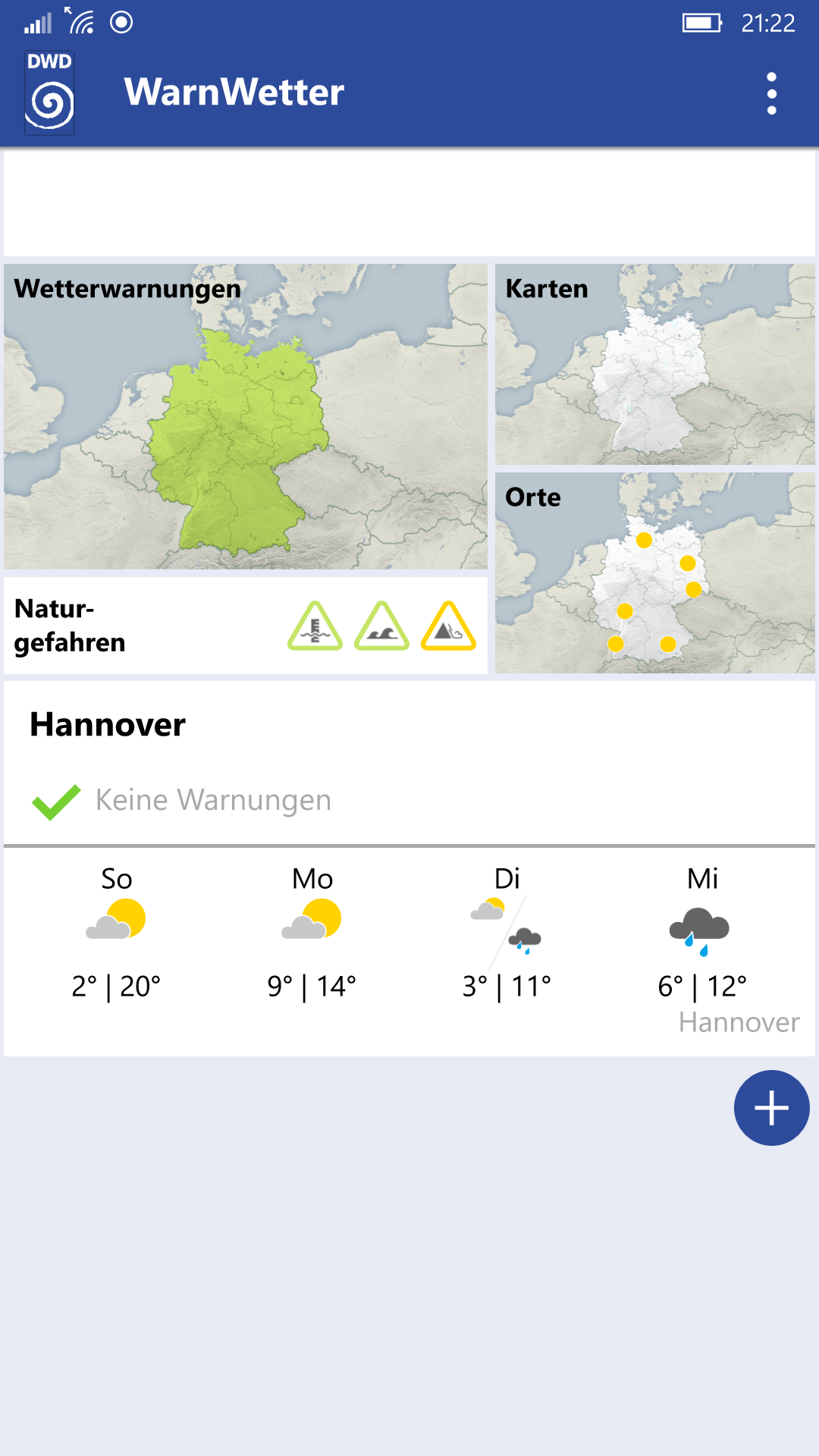Open the Wetterwarnungen map tile
Screen dimensions: 819x1456
point(246,416)
